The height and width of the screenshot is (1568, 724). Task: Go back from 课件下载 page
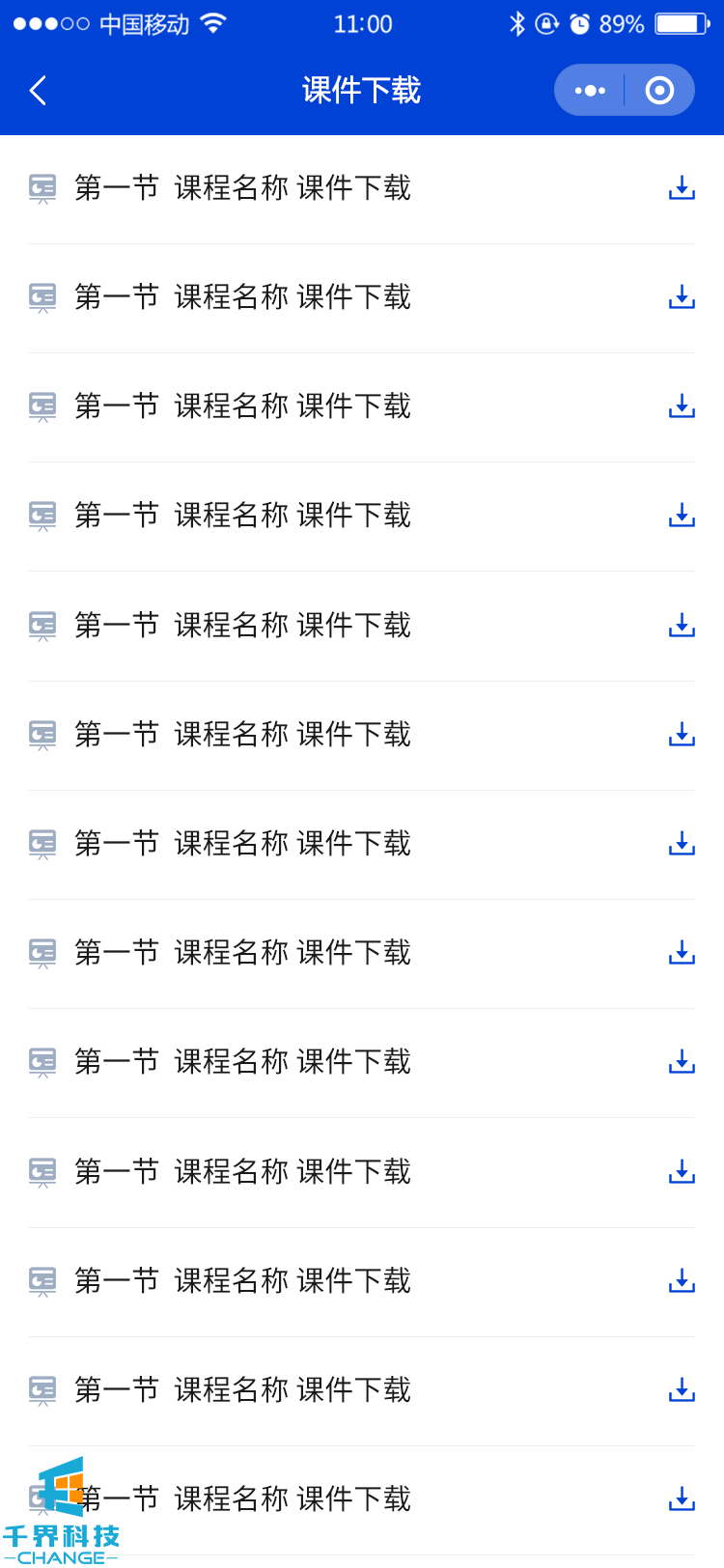[x=39, y=91]
